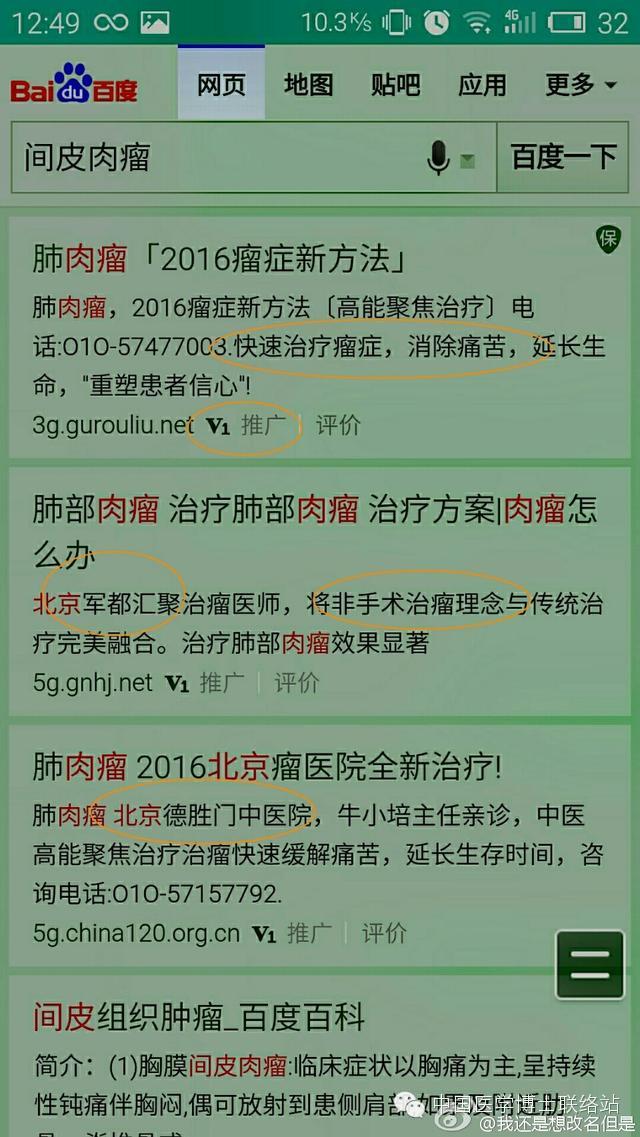Open the result 肺部肉瘤 治疗肺部肉瘤 治疗方案

coord(314,512)
